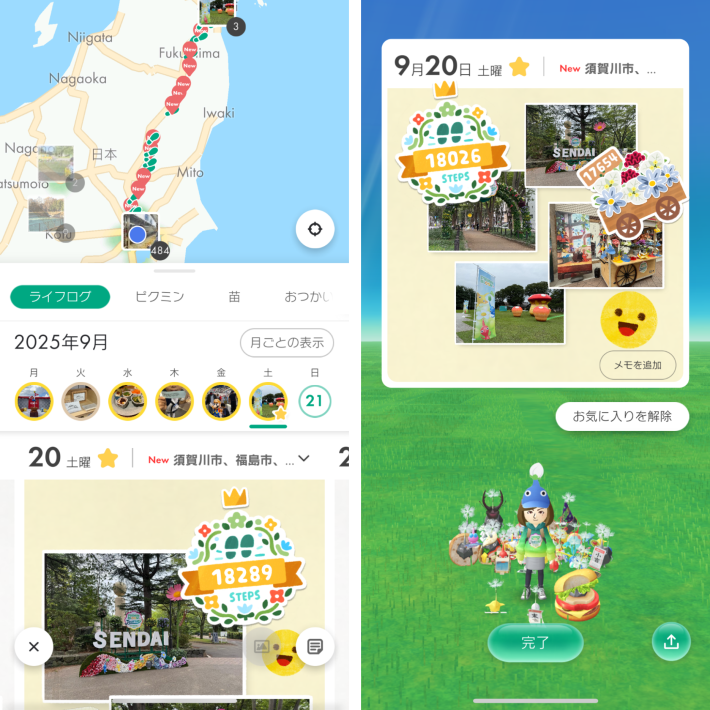Select Sunday the 21st
Screen dimensions: 710x710
tap(315, 401)
